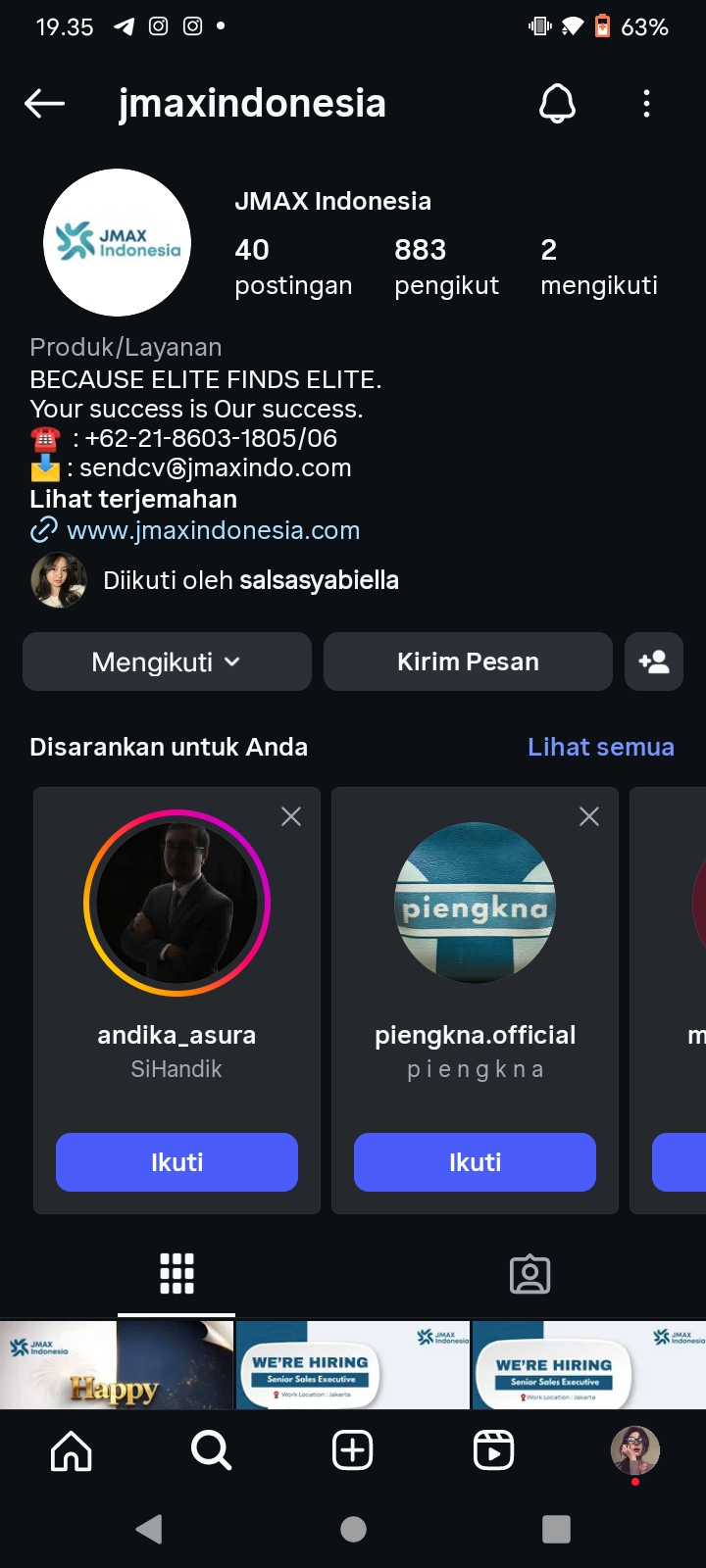Follow piengkna.official with Ikuti
706x1568 pixels.
[475, 1162]
